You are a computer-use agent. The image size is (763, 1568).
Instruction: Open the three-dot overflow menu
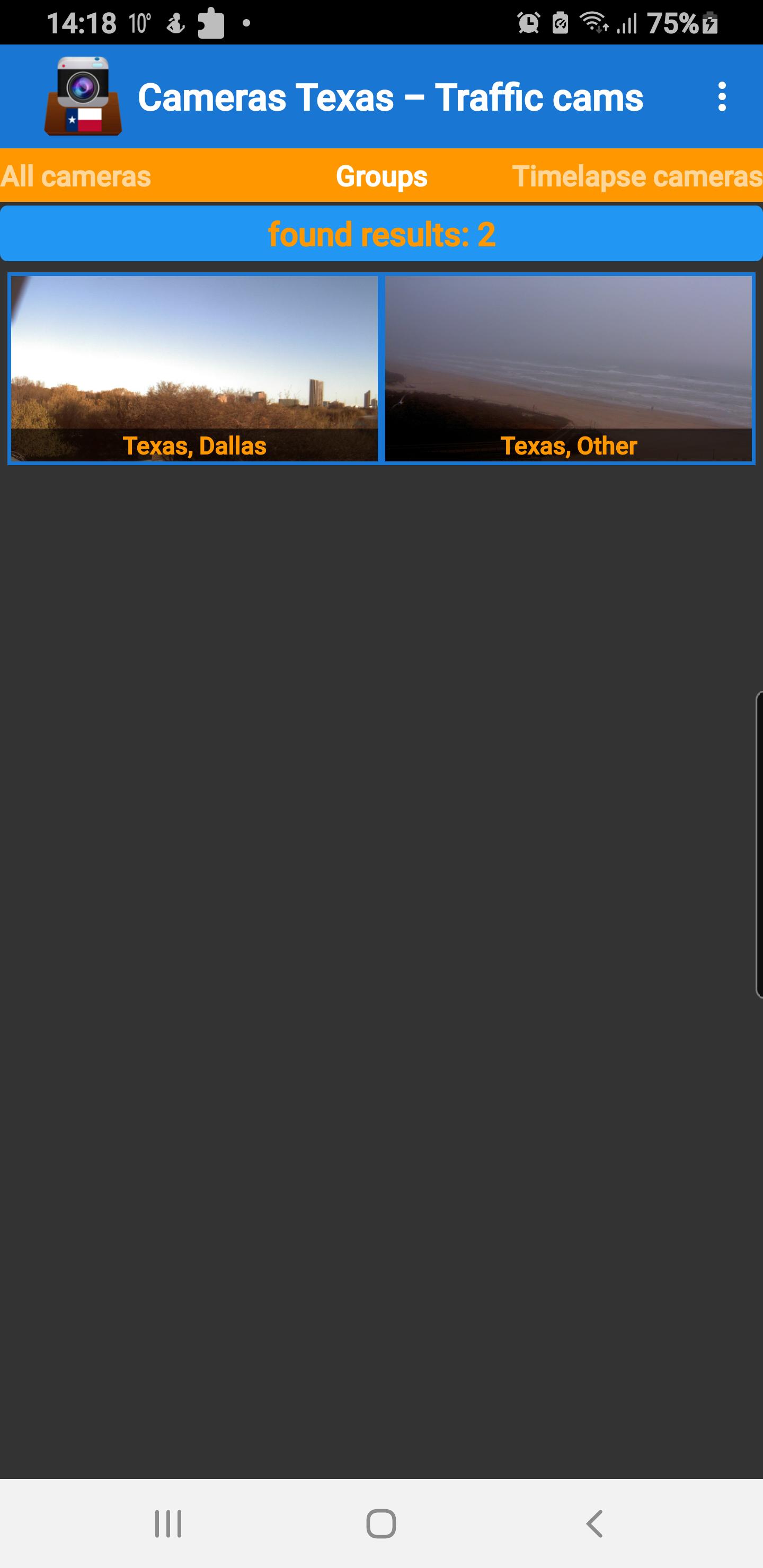722,97
